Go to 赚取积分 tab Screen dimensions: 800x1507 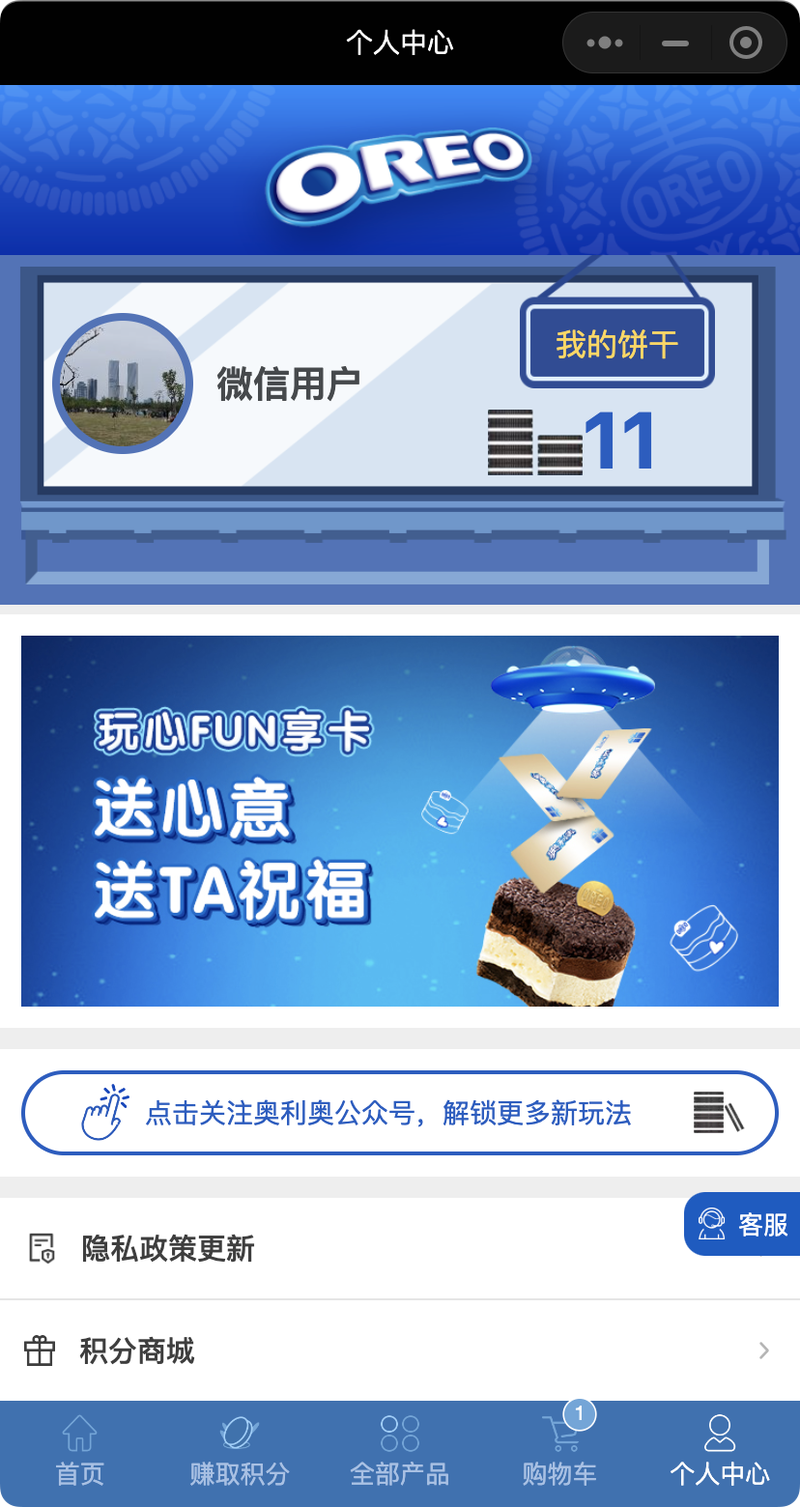240,1453
